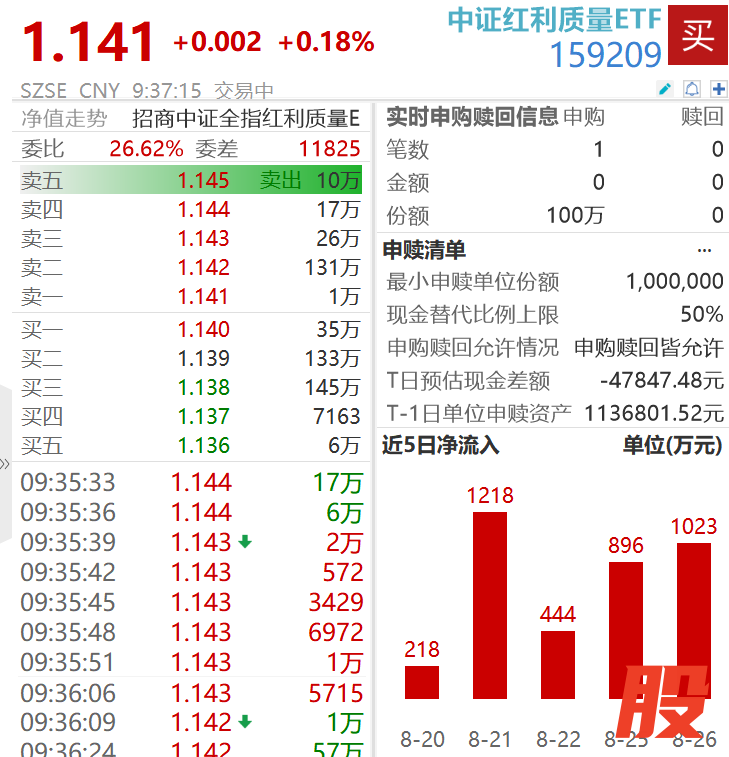Open the pencil edit note icon
Image resolution: width=729 pixels, height=757 pixels.
click(x=665, y=89)
